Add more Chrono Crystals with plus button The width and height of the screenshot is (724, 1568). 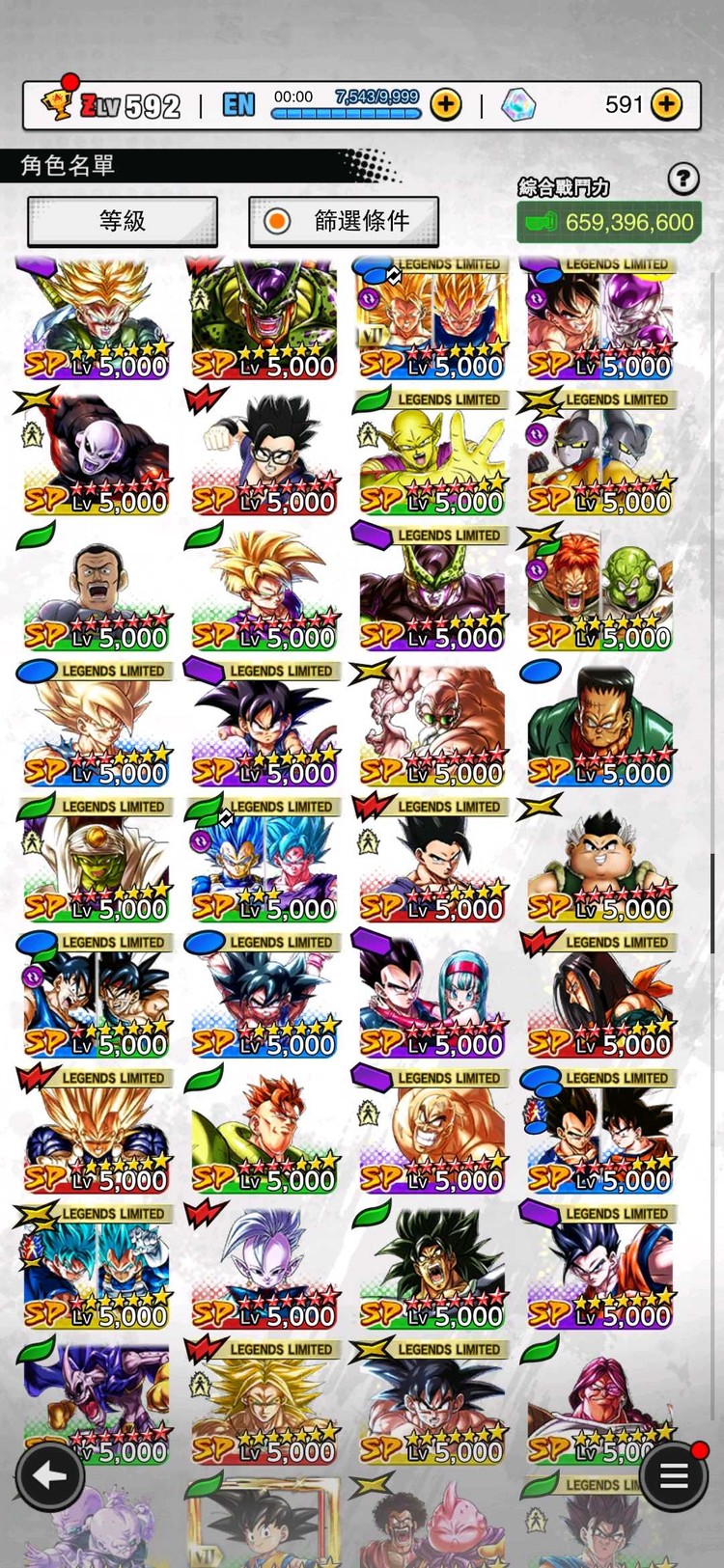(x=667, y=104)
